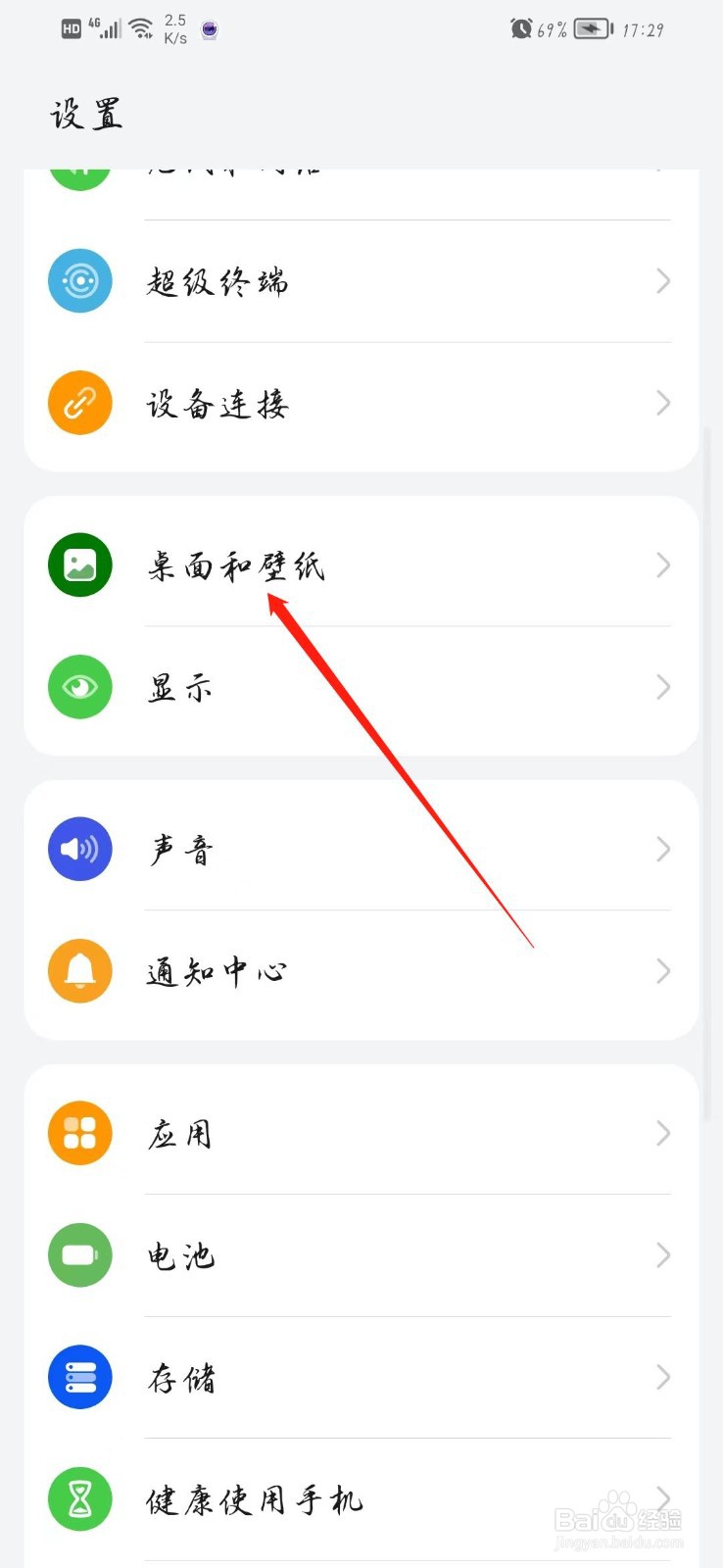Tap the orange 设备连接 link icon
The width and height of the screenshot is (723, 1568).
click(x=79, y=403)
